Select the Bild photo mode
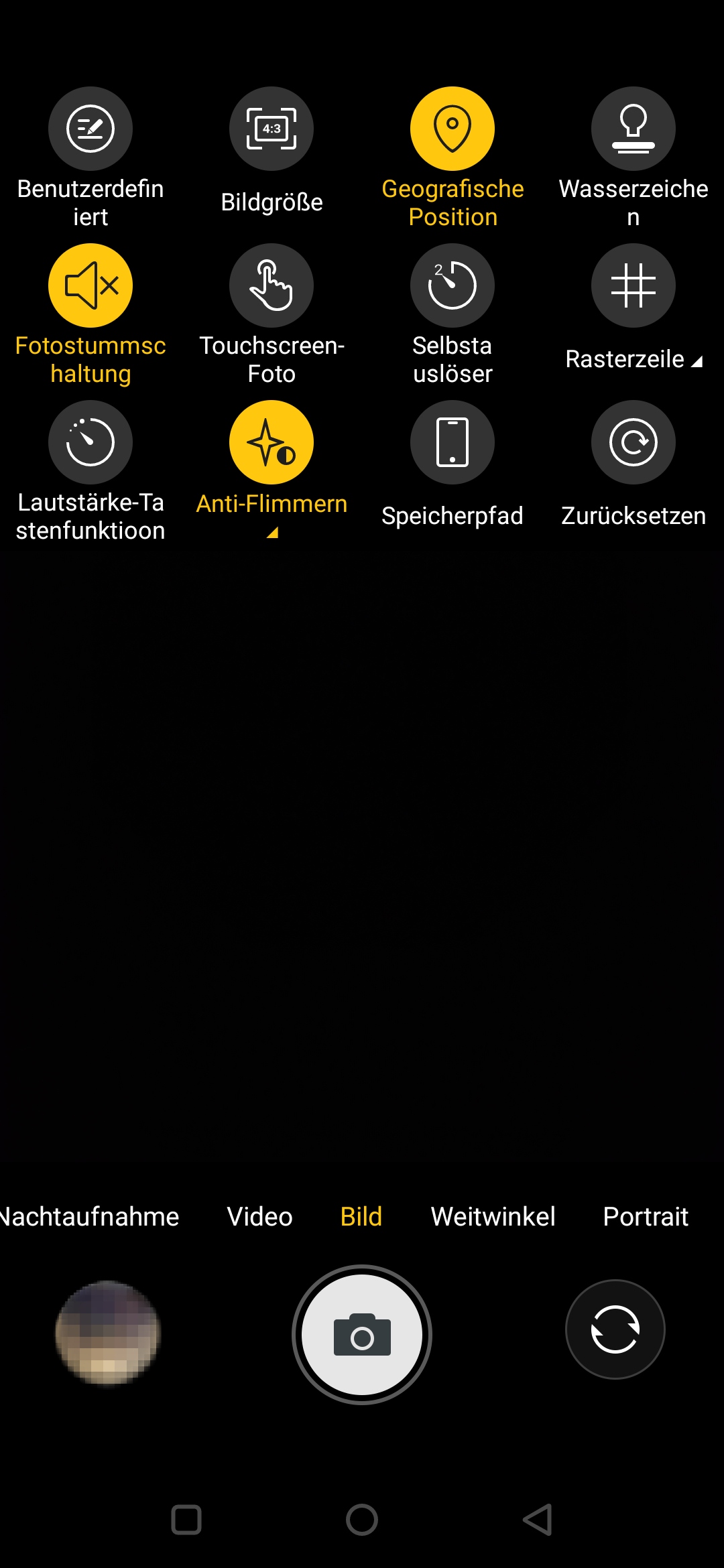This screenshot has height=1568, width=724. tap(361, 1216)
